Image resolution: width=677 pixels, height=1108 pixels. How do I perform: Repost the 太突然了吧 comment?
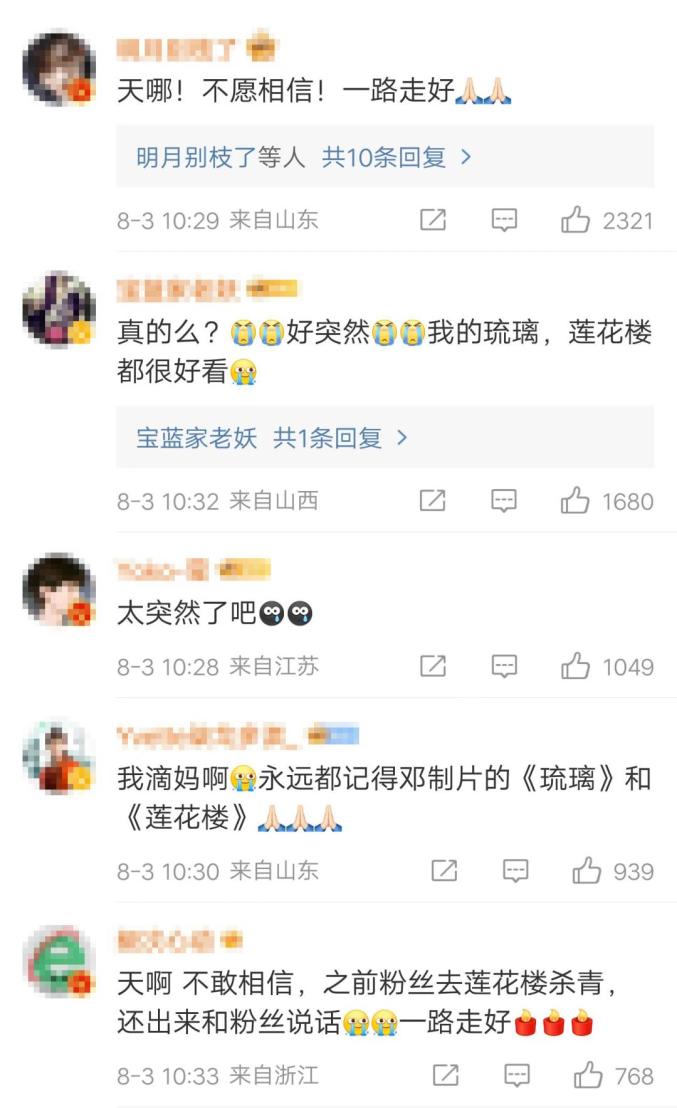pyautogui.click(x=432, y=666)
